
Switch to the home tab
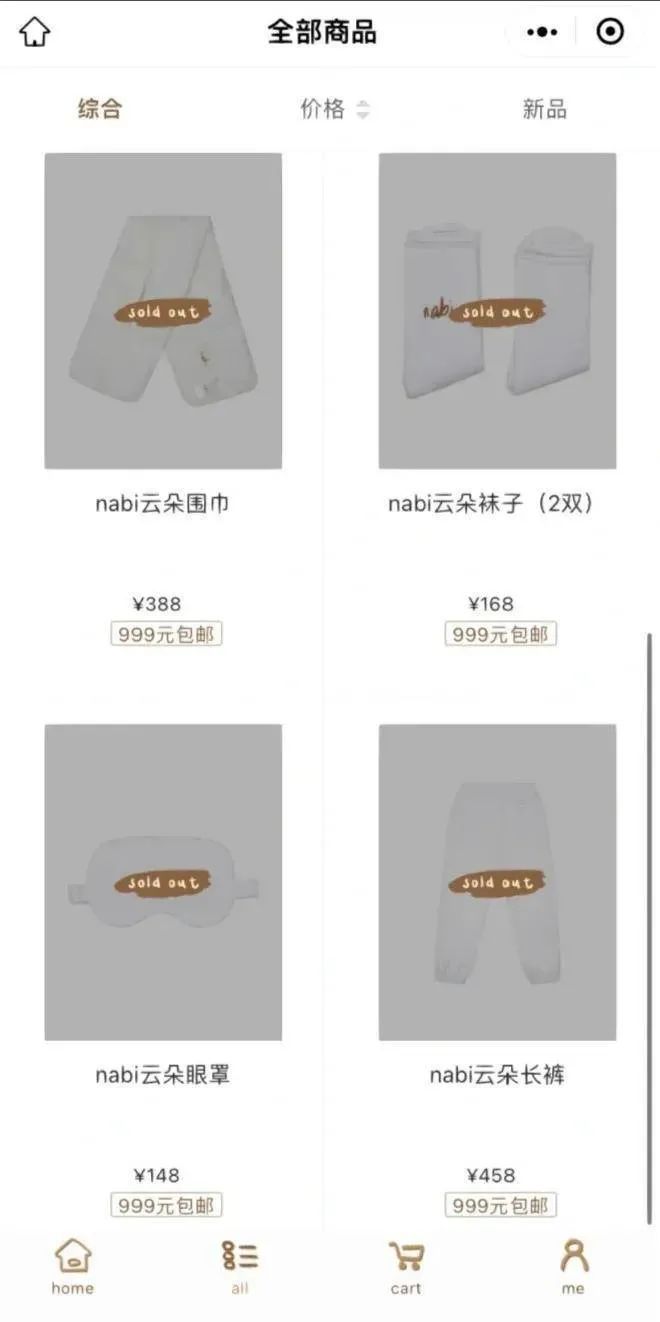(x=73, y=1266)
